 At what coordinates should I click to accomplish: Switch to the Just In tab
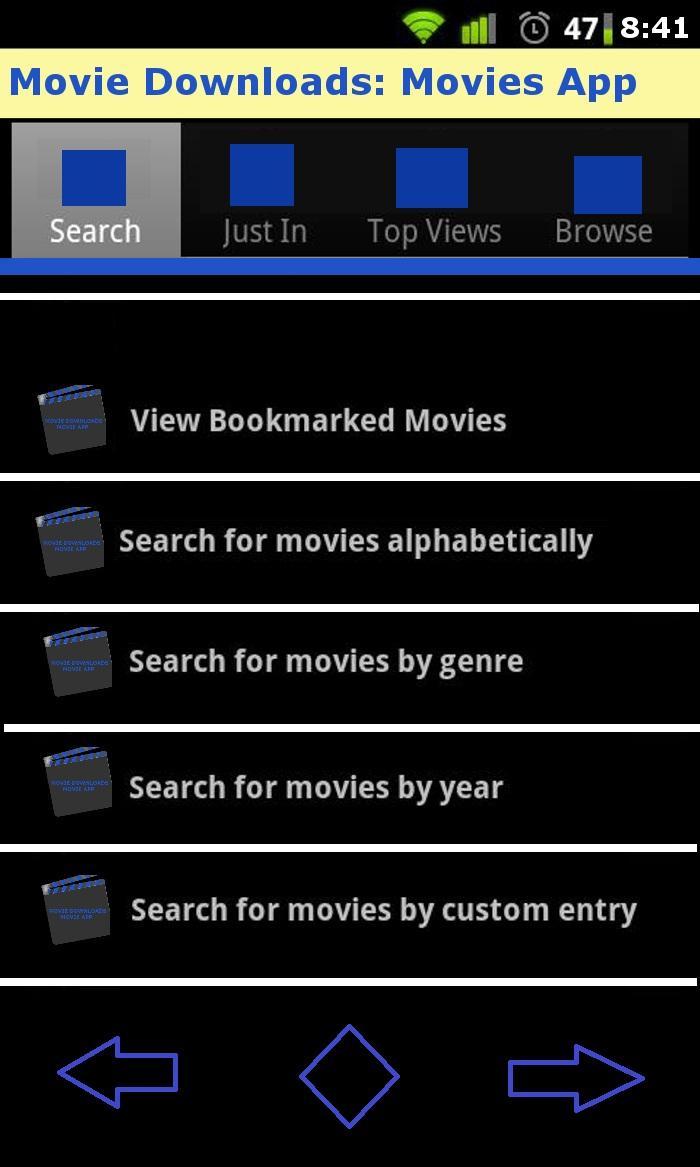pyautogui.click(x=263, y=195)
